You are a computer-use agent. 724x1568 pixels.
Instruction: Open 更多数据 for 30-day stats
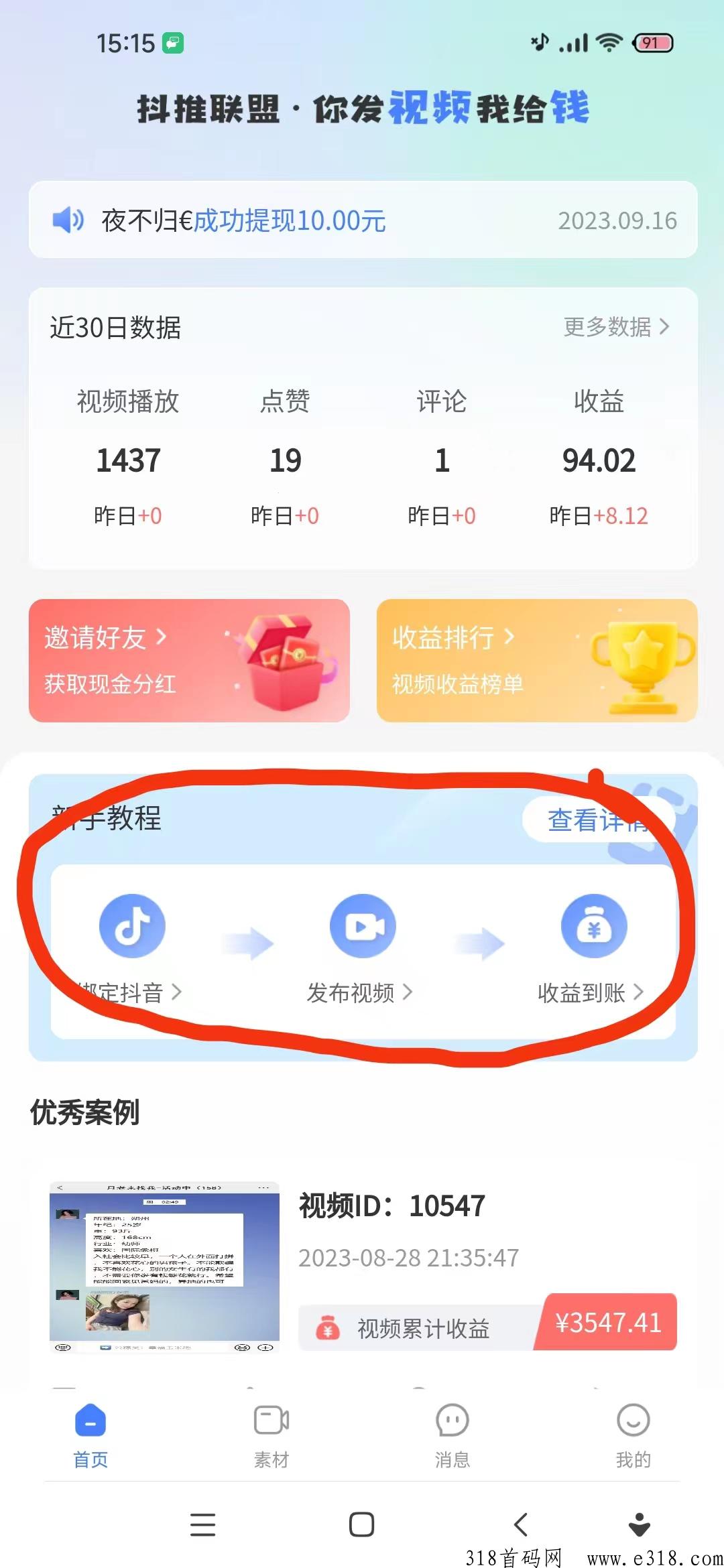615,327
